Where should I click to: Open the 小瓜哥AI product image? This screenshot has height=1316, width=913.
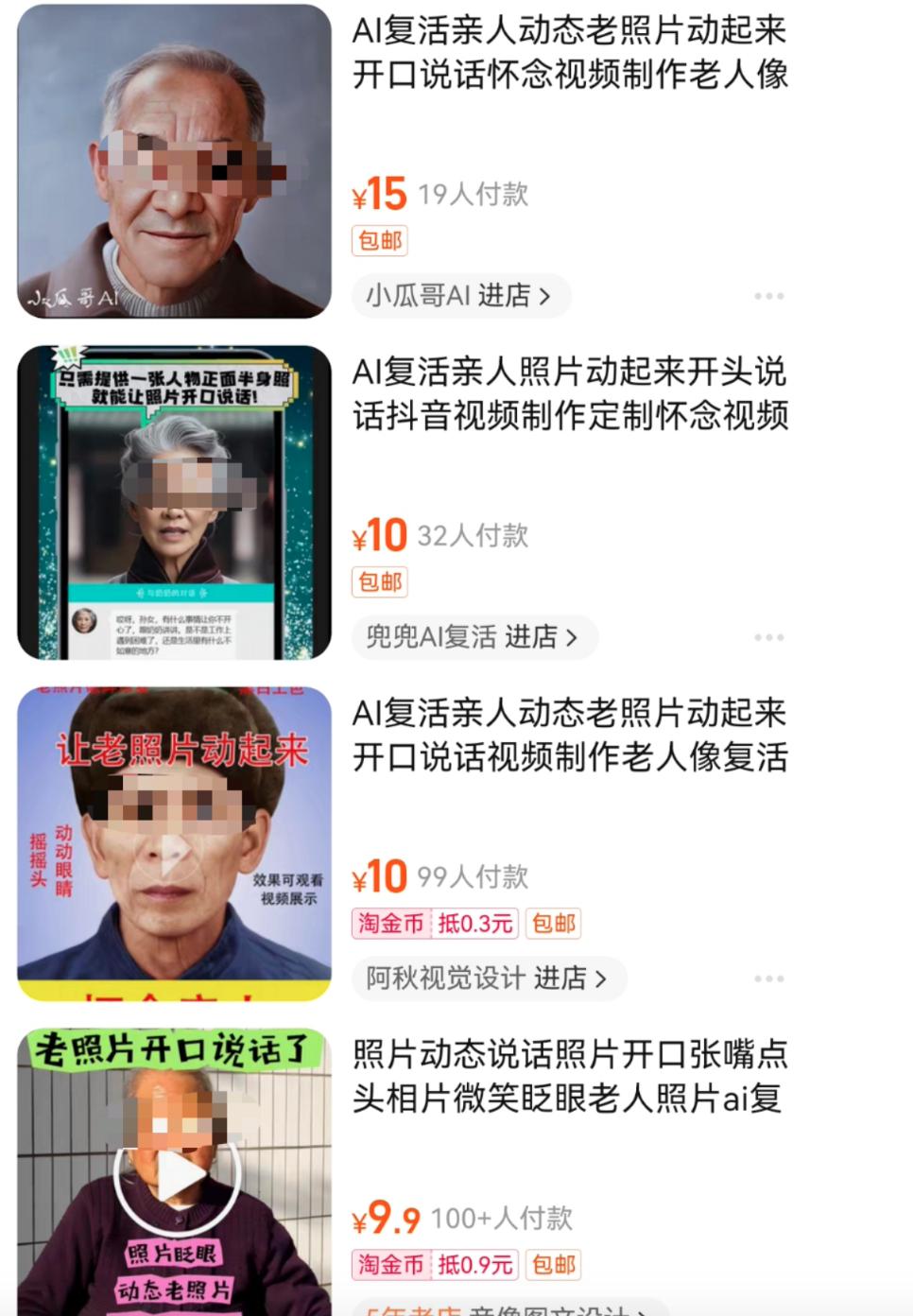pos(174,162)
